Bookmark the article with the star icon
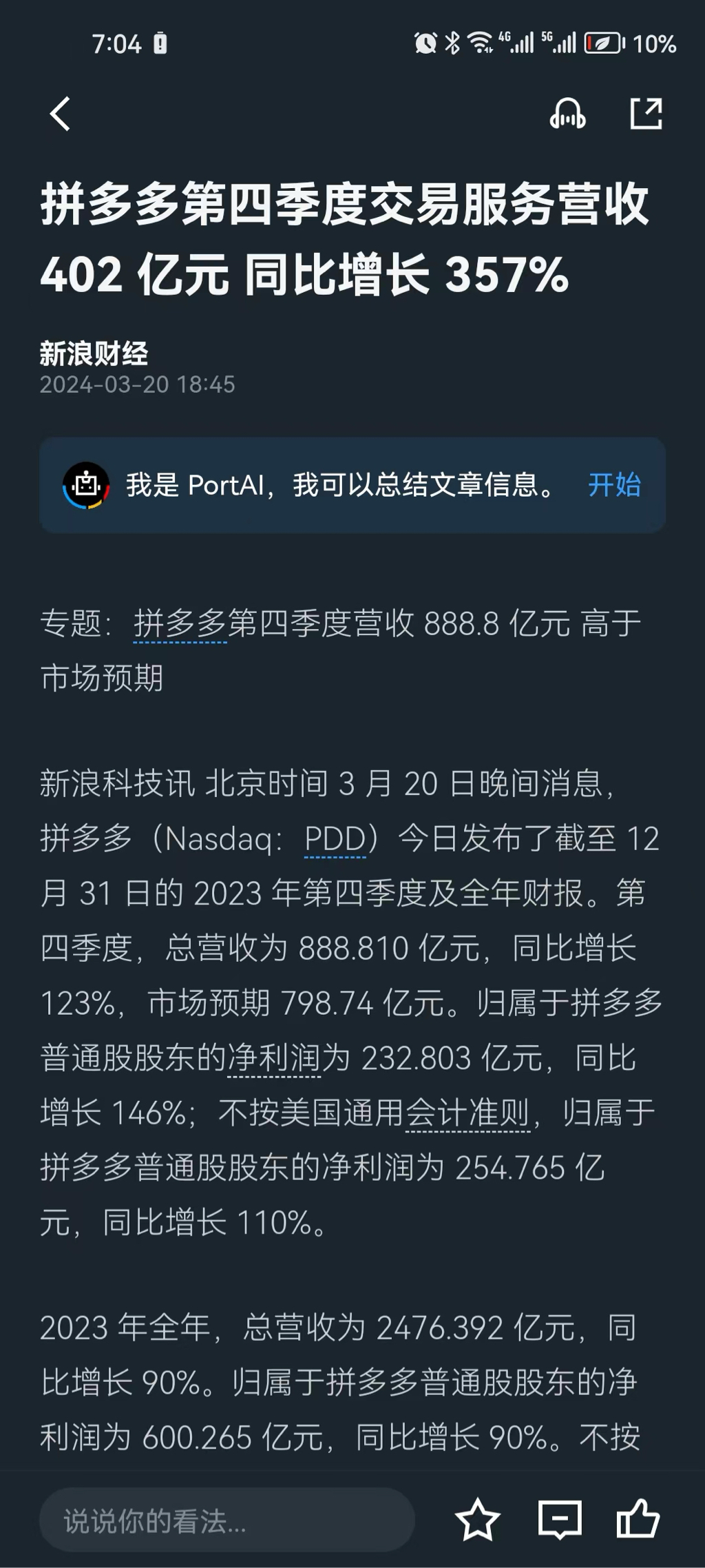This screenshot has height=1568, width=705. point(478,1520)
